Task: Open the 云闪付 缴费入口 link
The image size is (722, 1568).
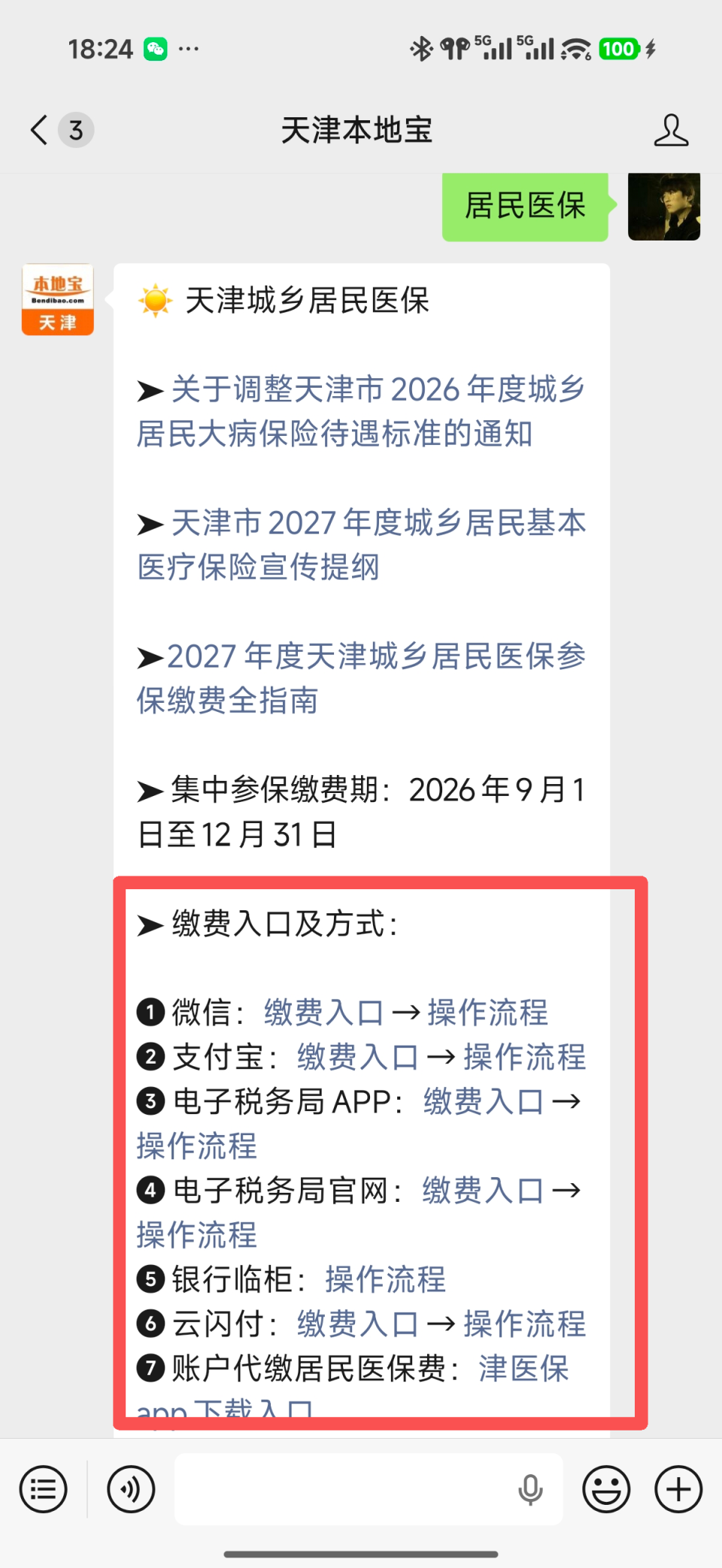Action: coord(358,1323)
